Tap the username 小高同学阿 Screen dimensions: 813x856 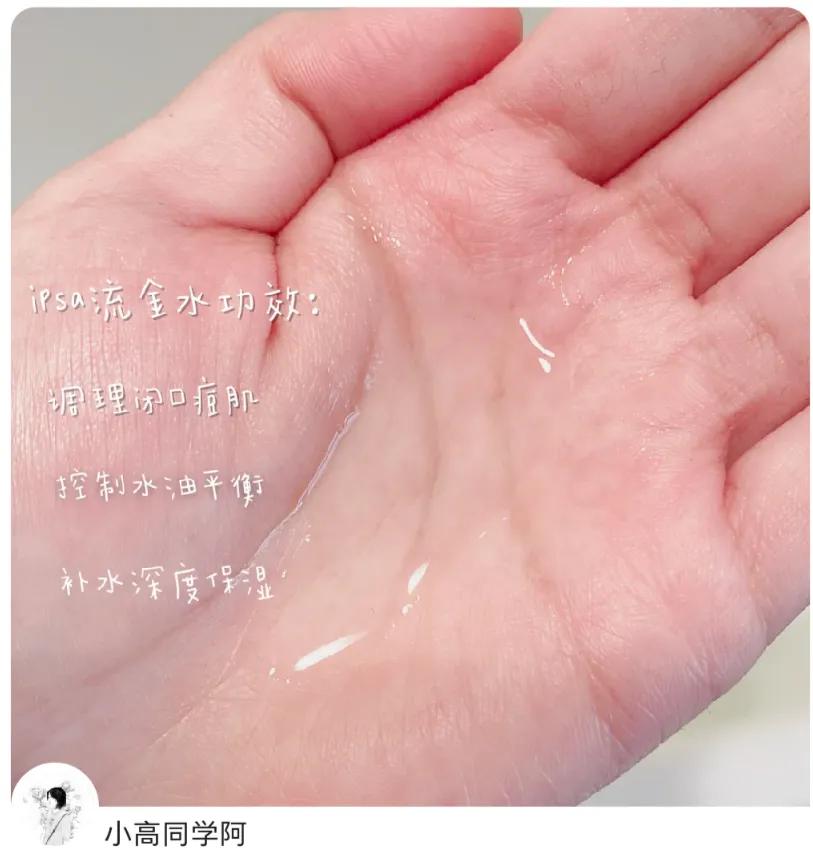(x=175, y=833)
